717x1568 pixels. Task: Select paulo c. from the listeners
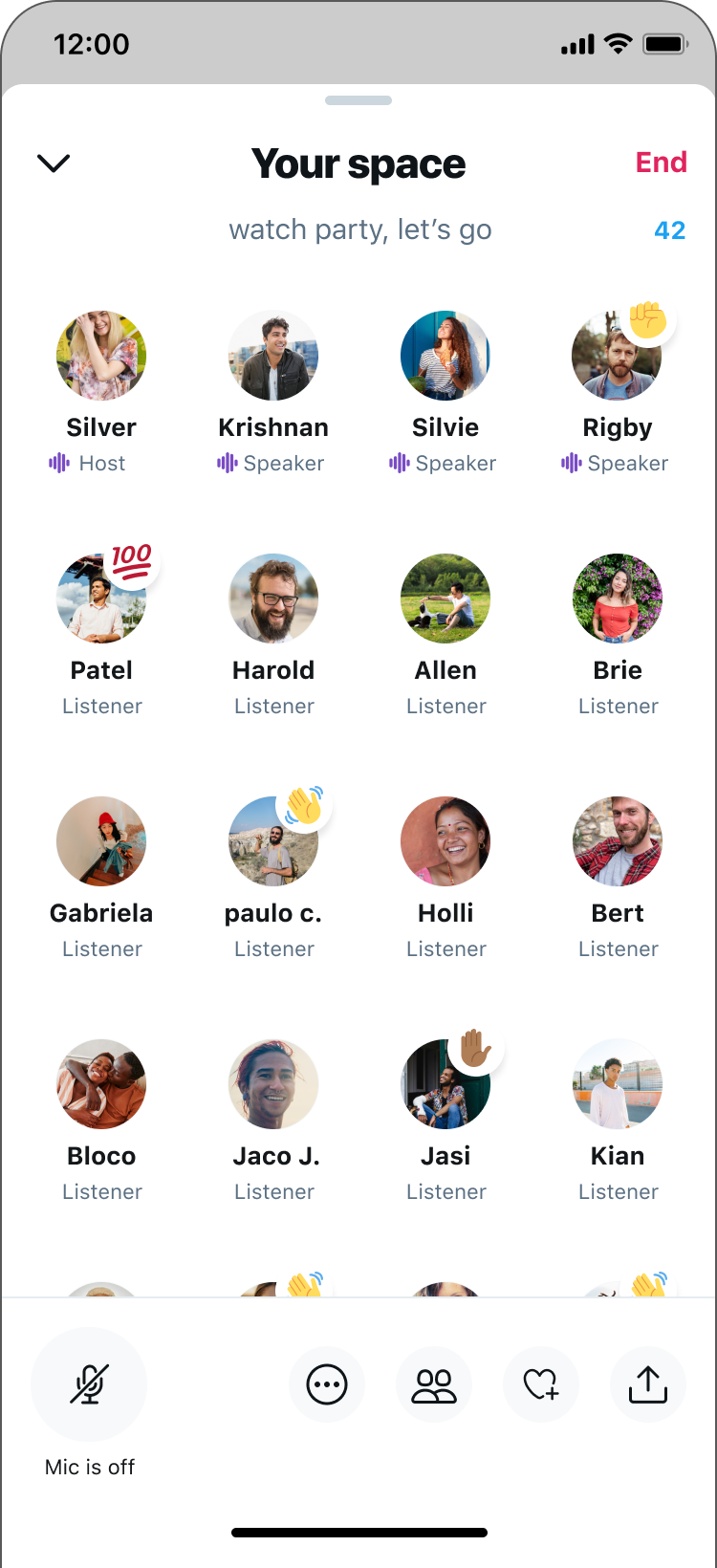click(273, 842)
